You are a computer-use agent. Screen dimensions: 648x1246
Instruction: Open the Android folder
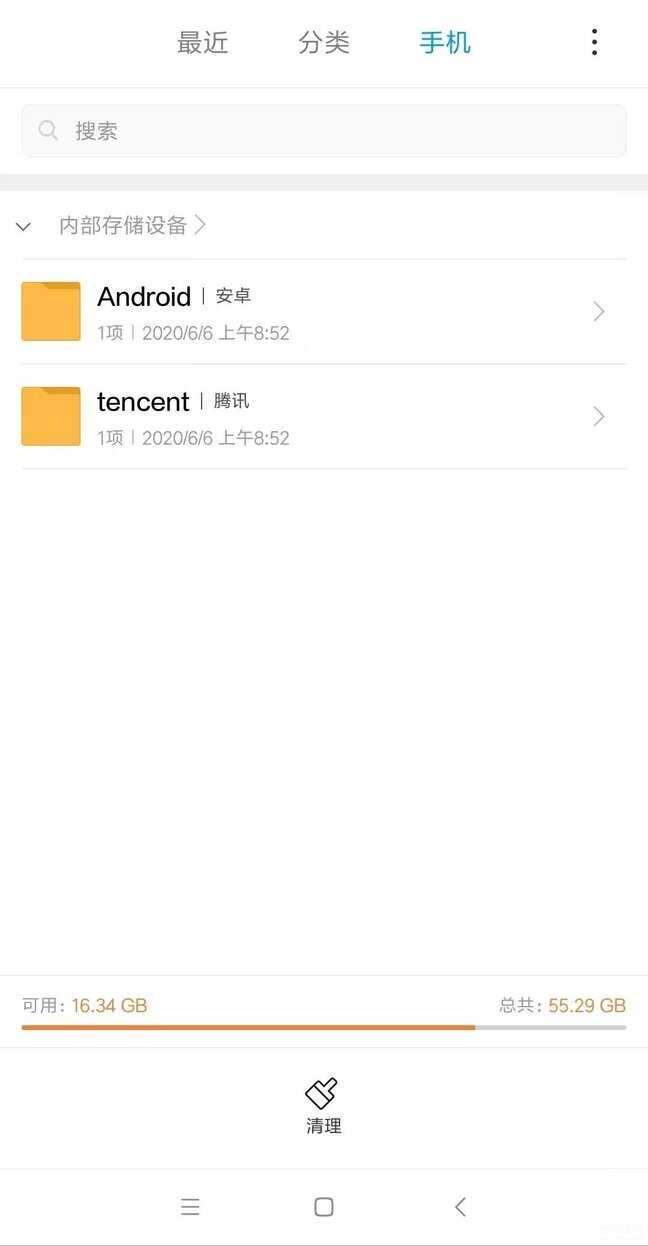point(324,311)
